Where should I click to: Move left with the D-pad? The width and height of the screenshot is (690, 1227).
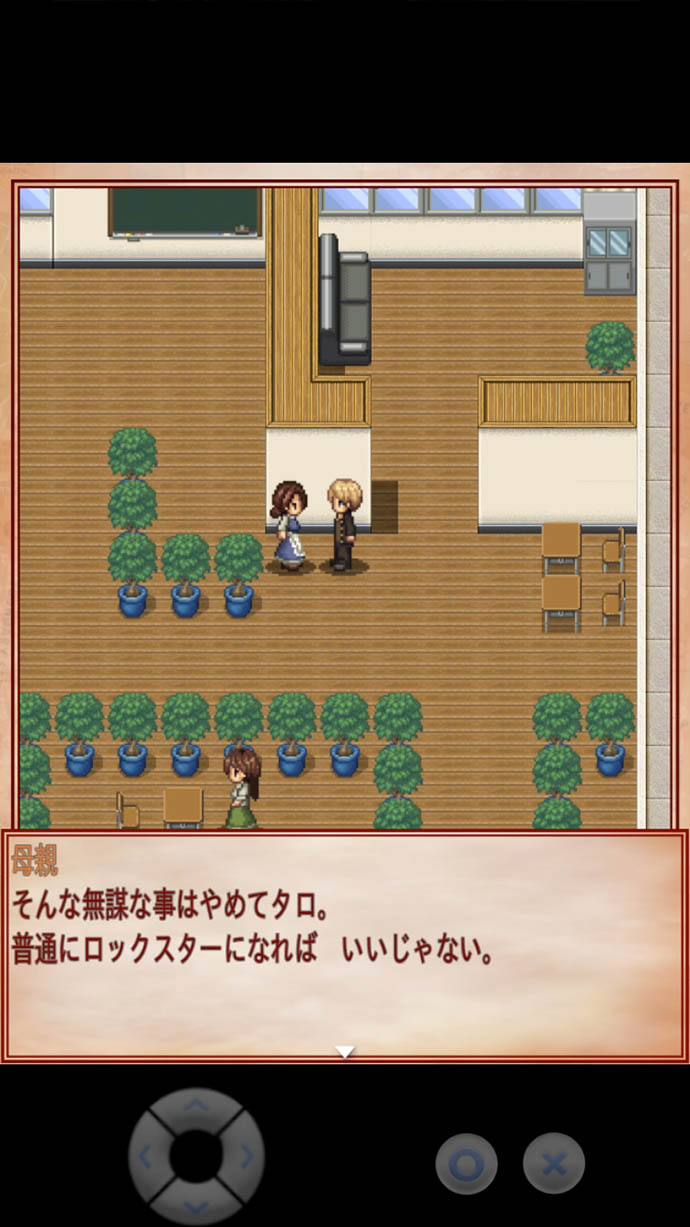coord(147,1157)
